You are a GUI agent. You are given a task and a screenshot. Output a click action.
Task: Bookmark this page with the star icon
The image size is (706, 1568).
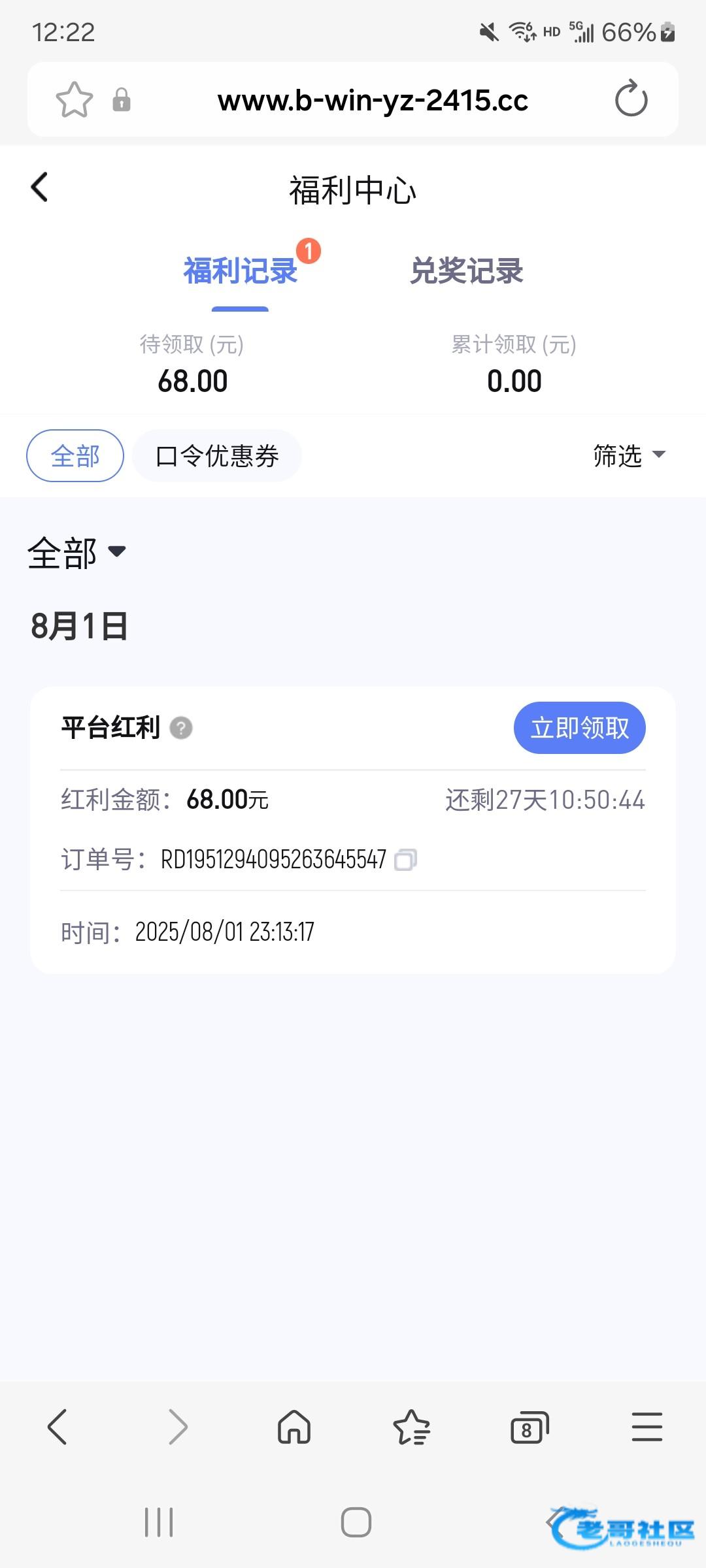pyautogui.click(x=75, y=100)
